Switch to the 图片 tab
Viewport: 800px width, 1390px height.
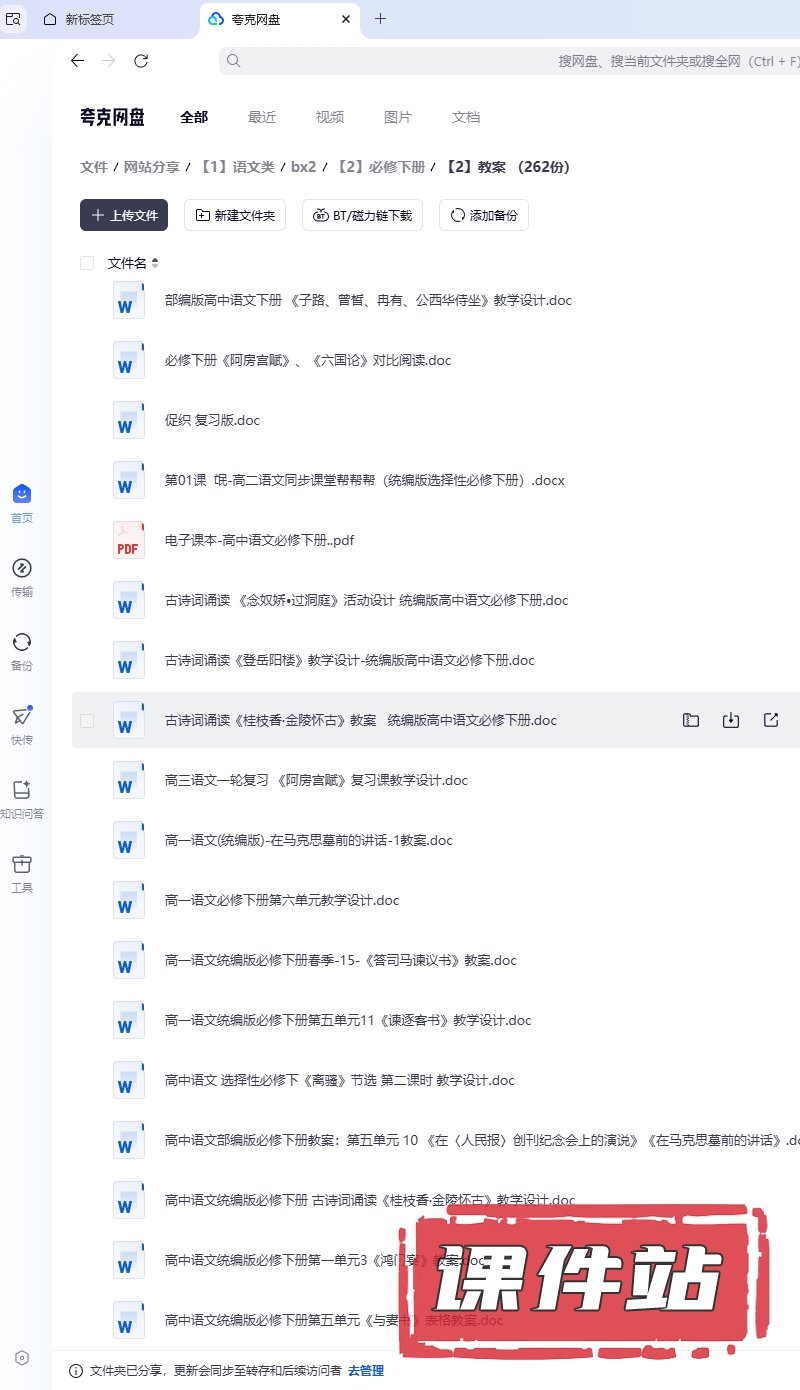click(398, 117)
